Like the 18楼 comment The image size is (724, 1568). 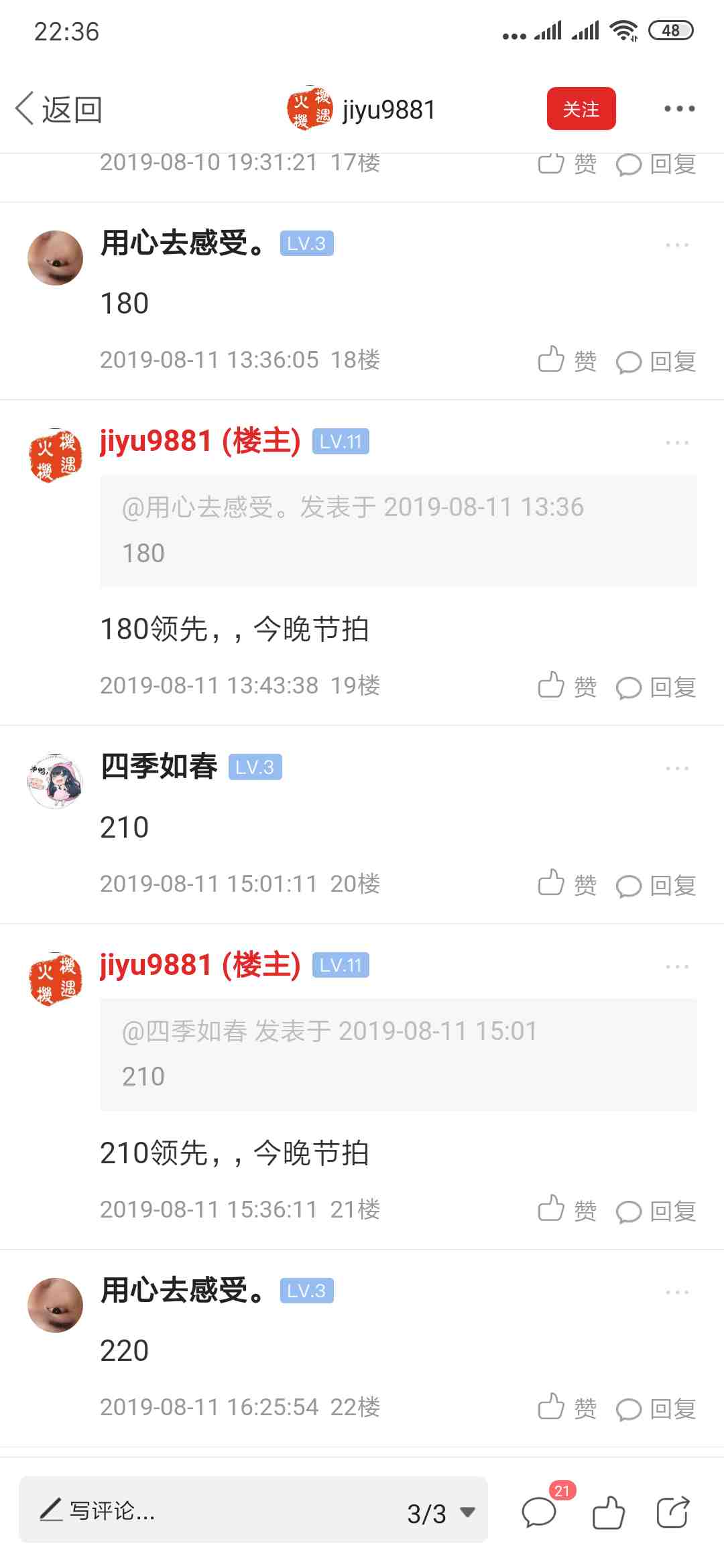pos(567,361)
